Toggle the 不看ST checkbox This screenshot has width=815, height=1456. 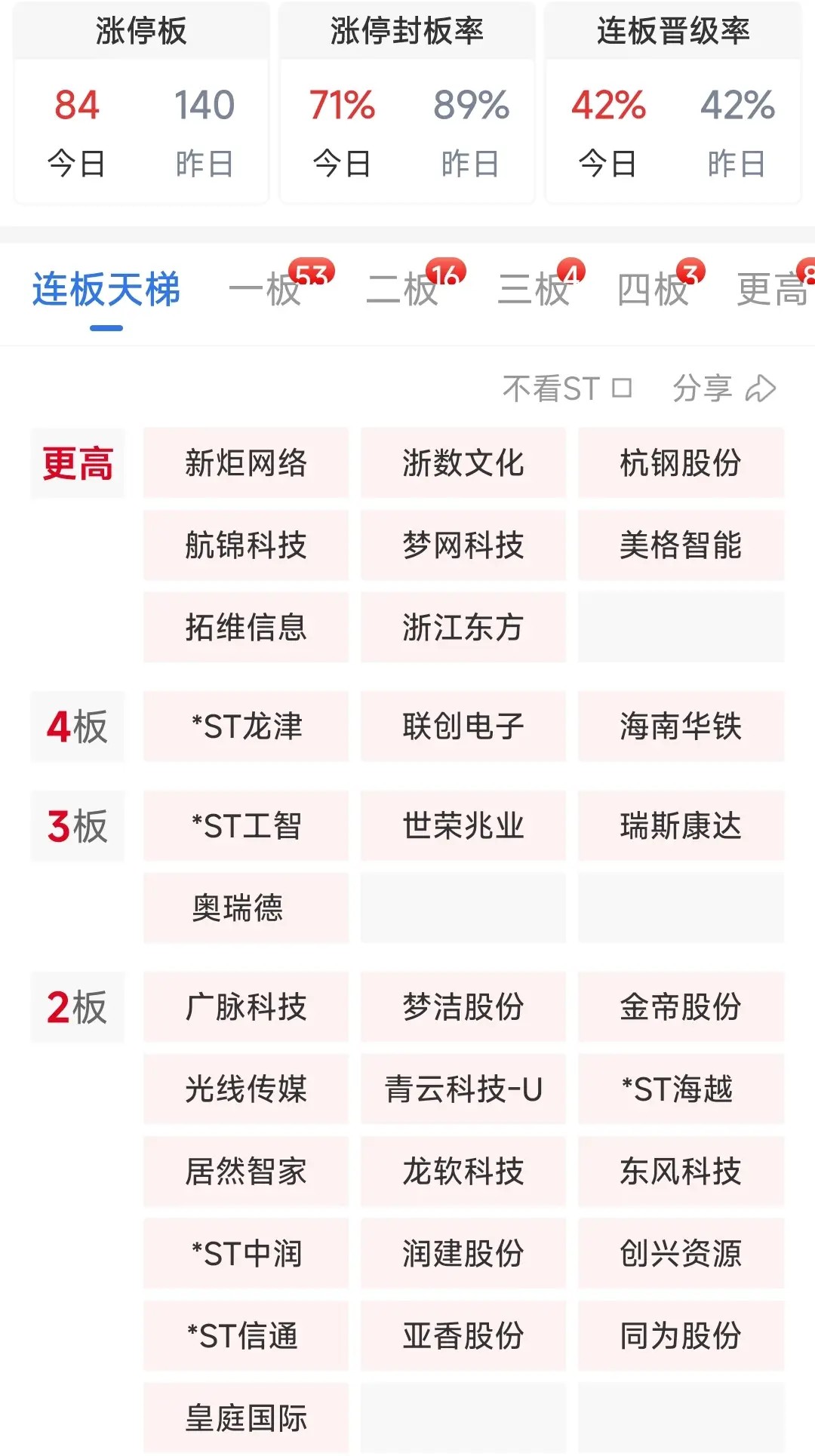pyautogui.click(x=621, y=389)
